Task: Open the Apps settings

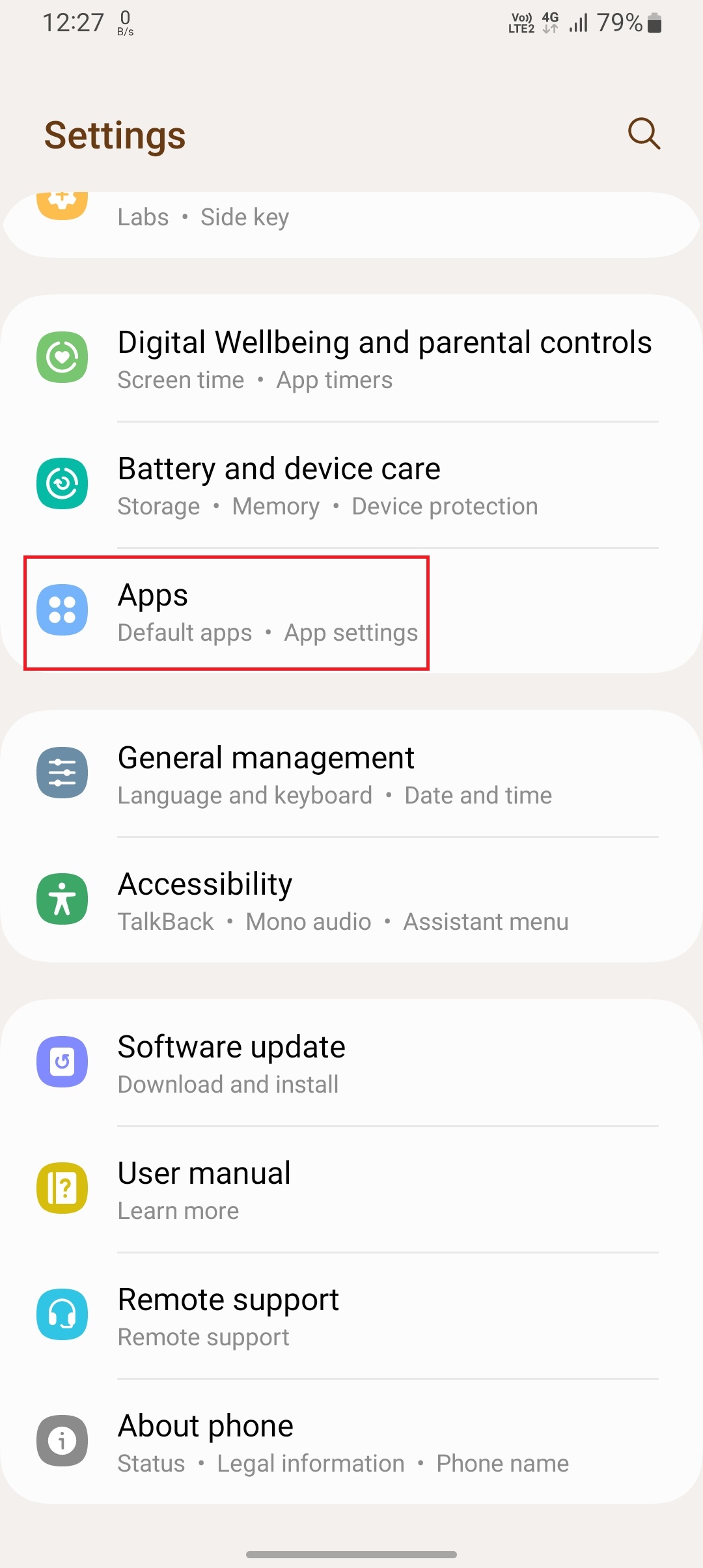Action: coord(225,612)
